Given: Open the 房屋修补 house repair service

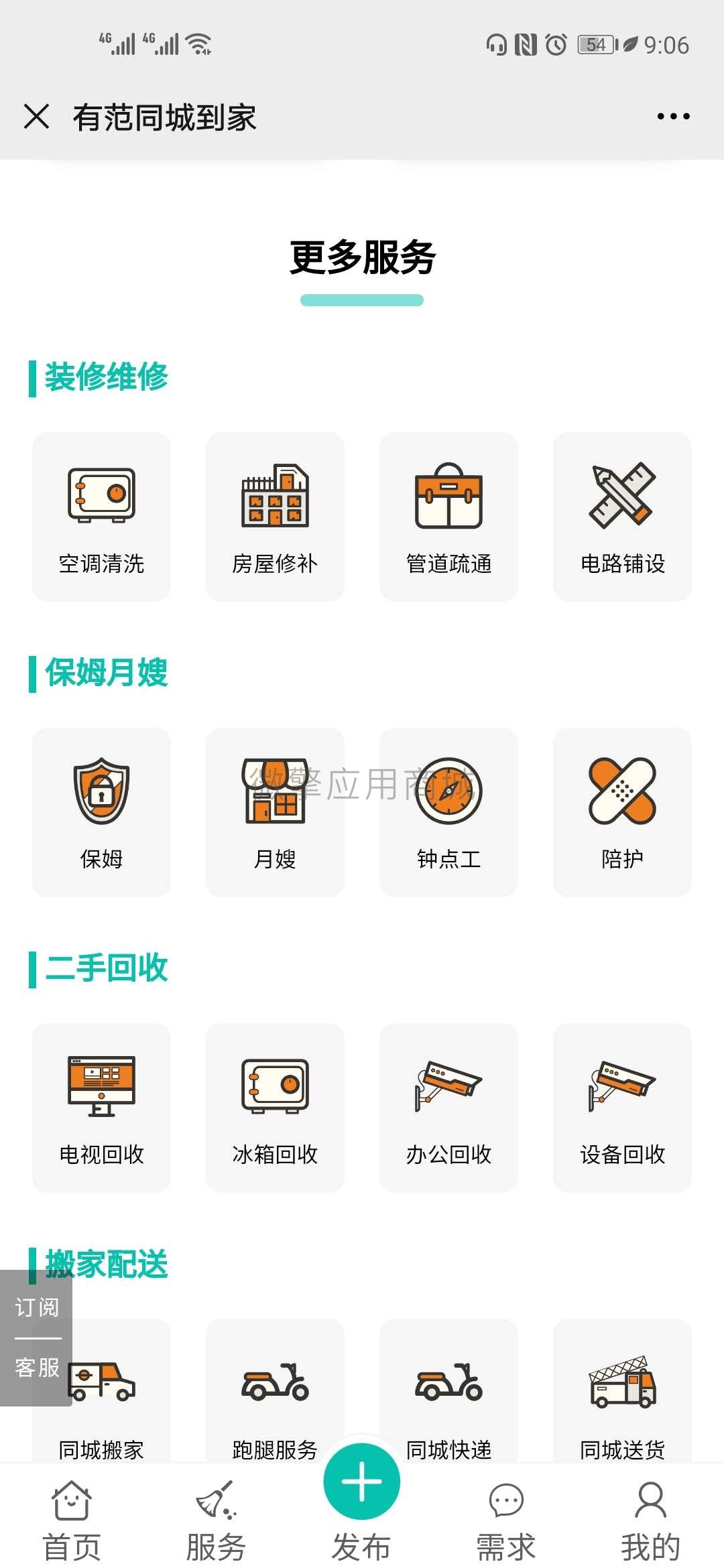Looking at the screenshot, I should click(x=274, y=516).
